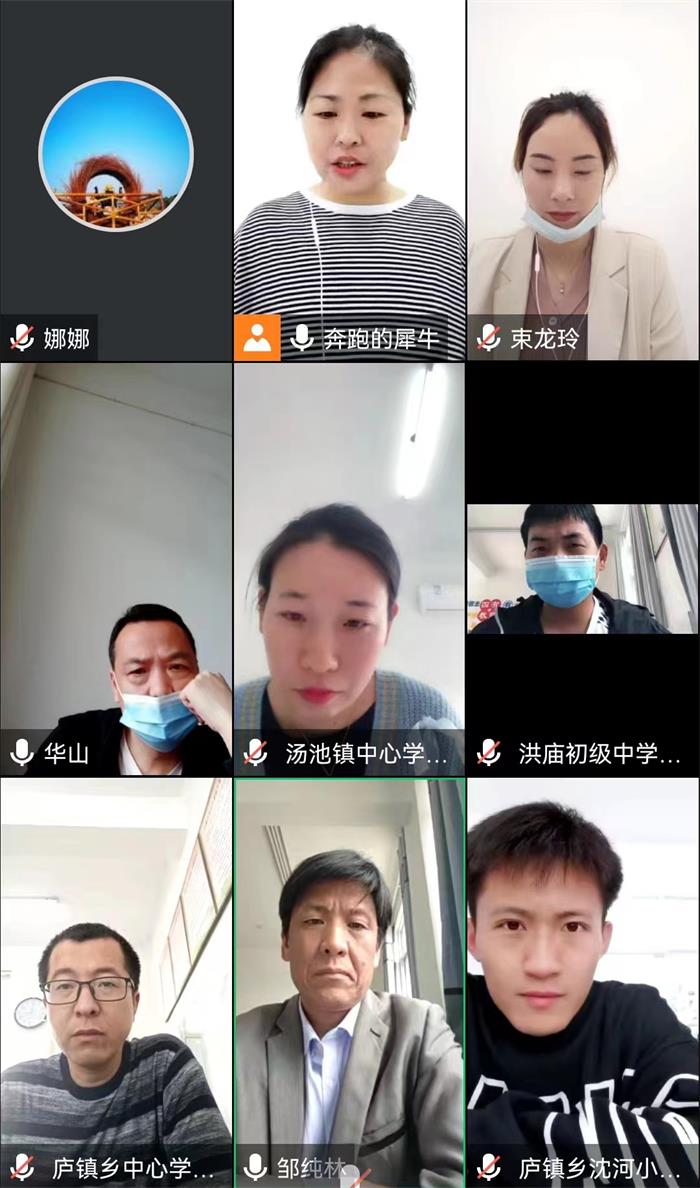Open 娜娜's participant tile
700x1188 pixels.
[116, 180]
